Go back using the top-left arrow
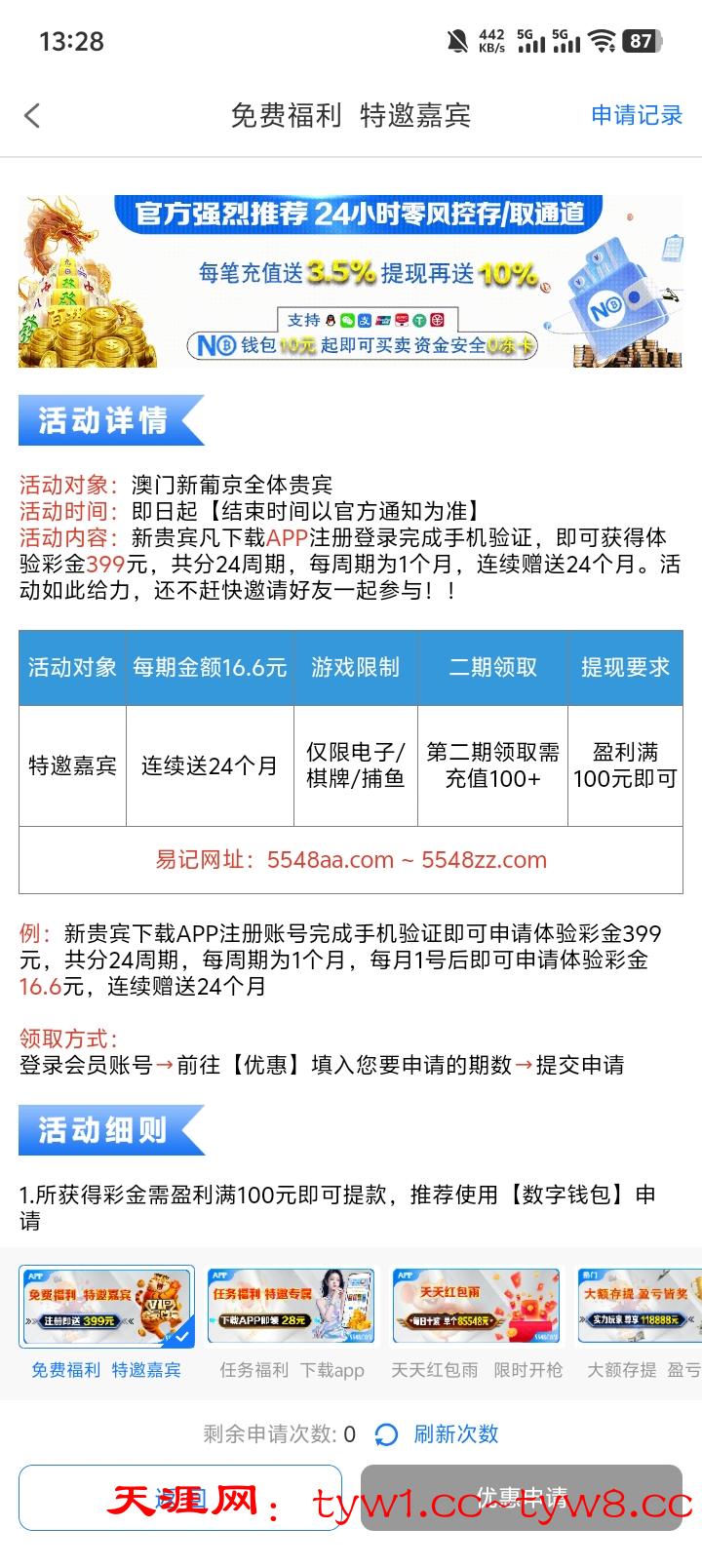The image size is (702, 1568). [32, 116]
